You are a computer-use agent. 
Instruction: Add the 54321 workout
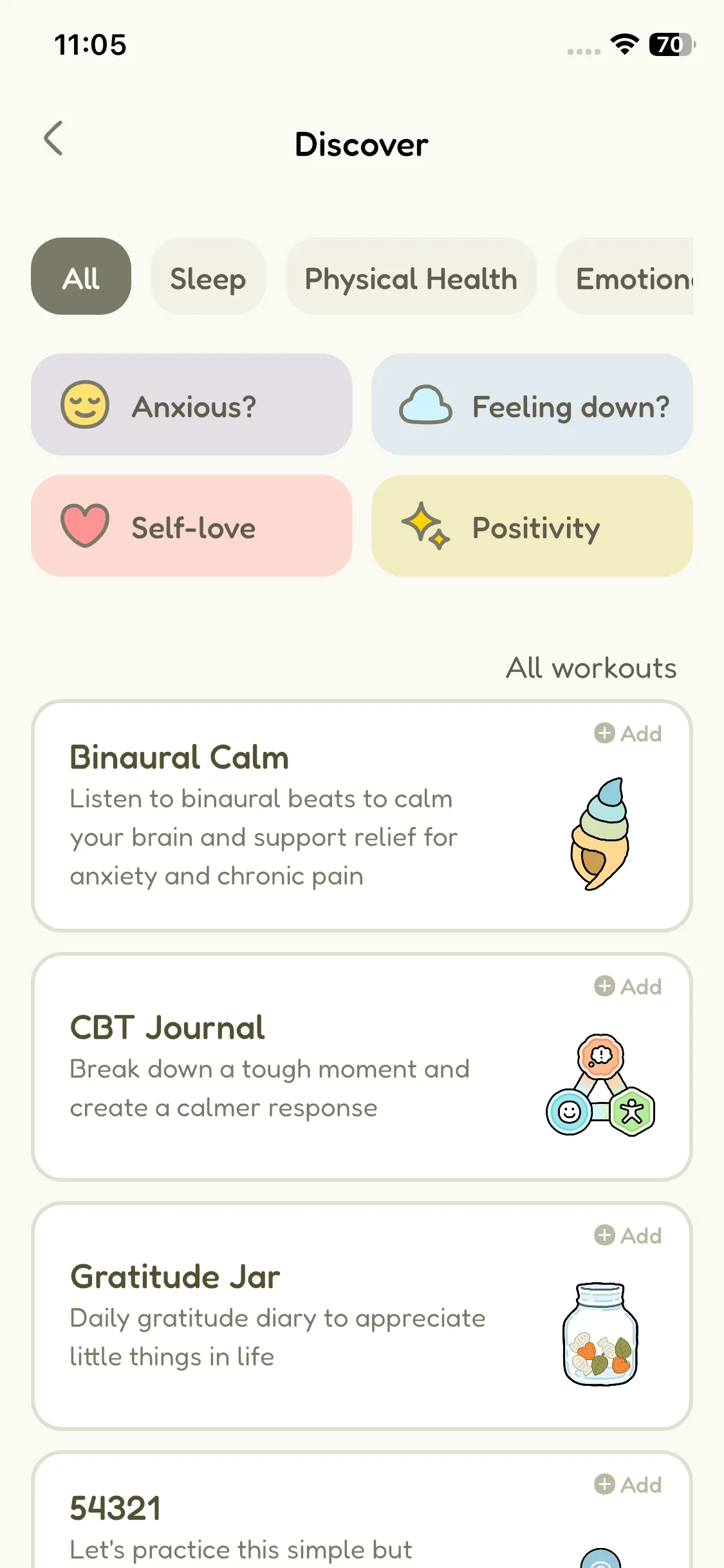click(628, 1484)
